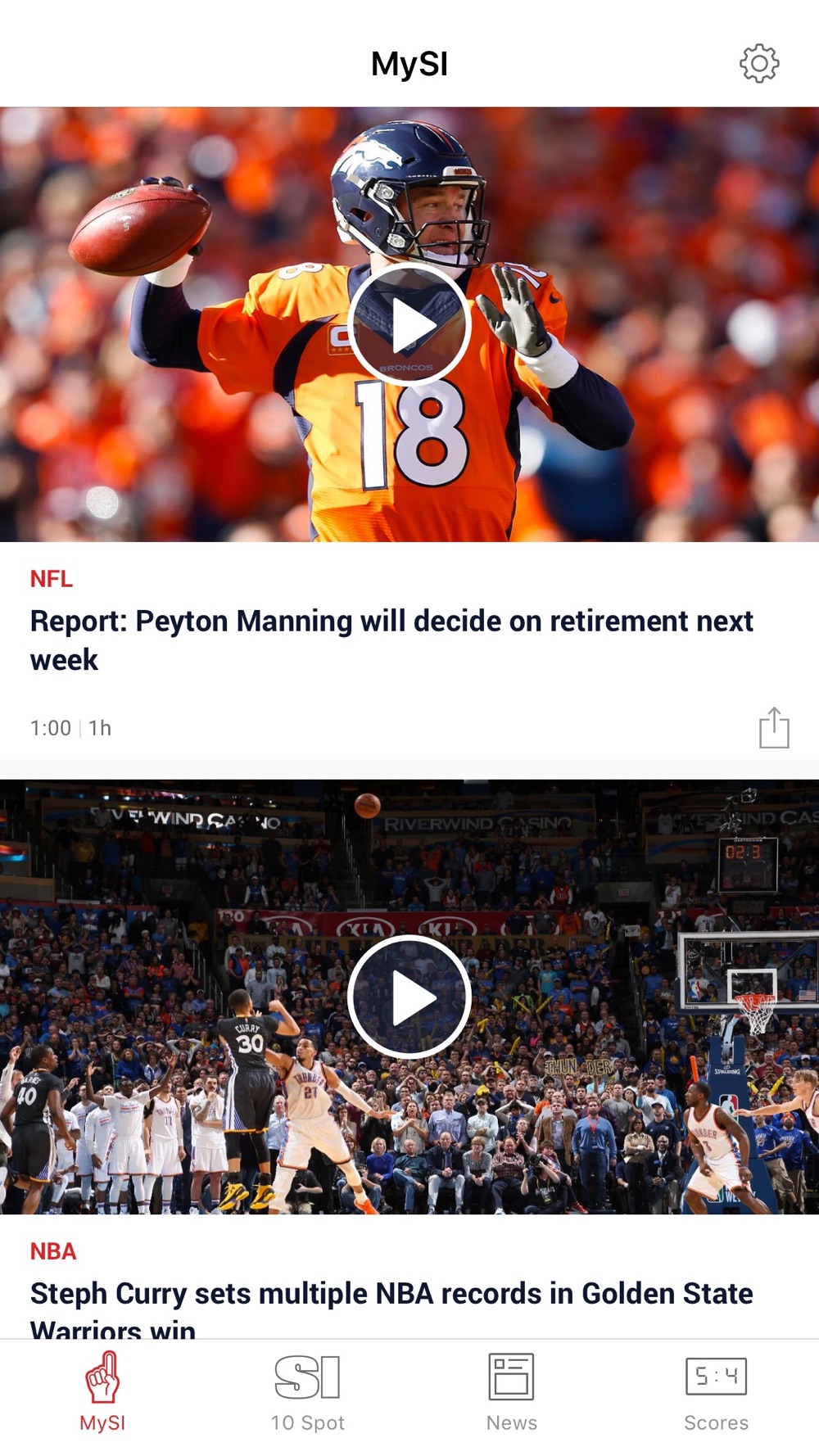Switch to the Scores tab

[x=717, y=1391]
